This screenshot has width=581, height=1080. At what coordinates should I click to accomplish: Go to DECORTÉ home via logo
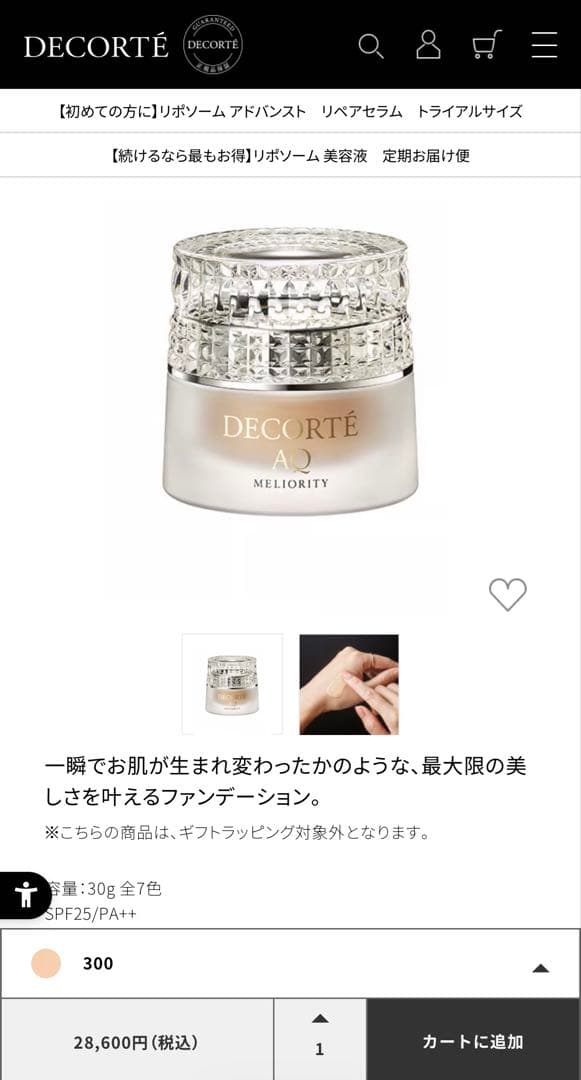[x=96, y=46]
